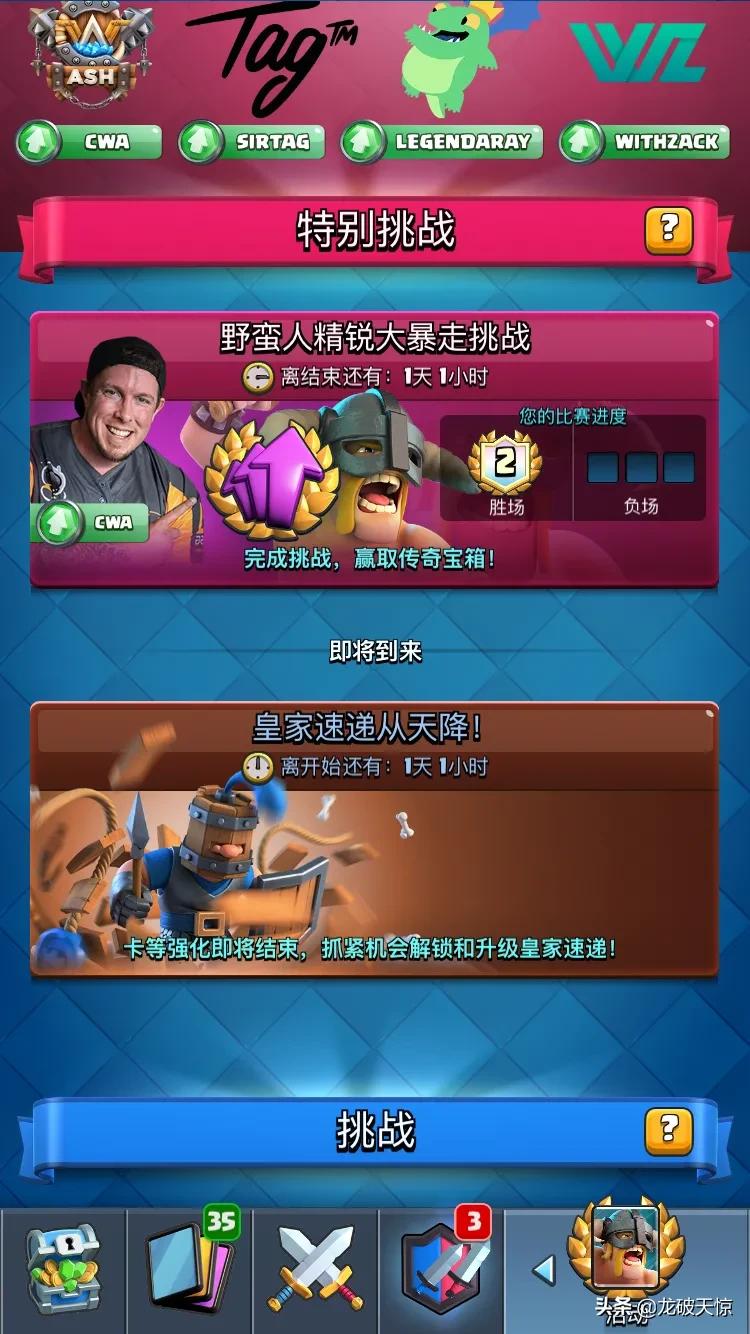Image resolution: width=750 pixels, height=1334 pixels.
Task: Open help for 特别挑战 section
Action: click(x=669, y=231)
